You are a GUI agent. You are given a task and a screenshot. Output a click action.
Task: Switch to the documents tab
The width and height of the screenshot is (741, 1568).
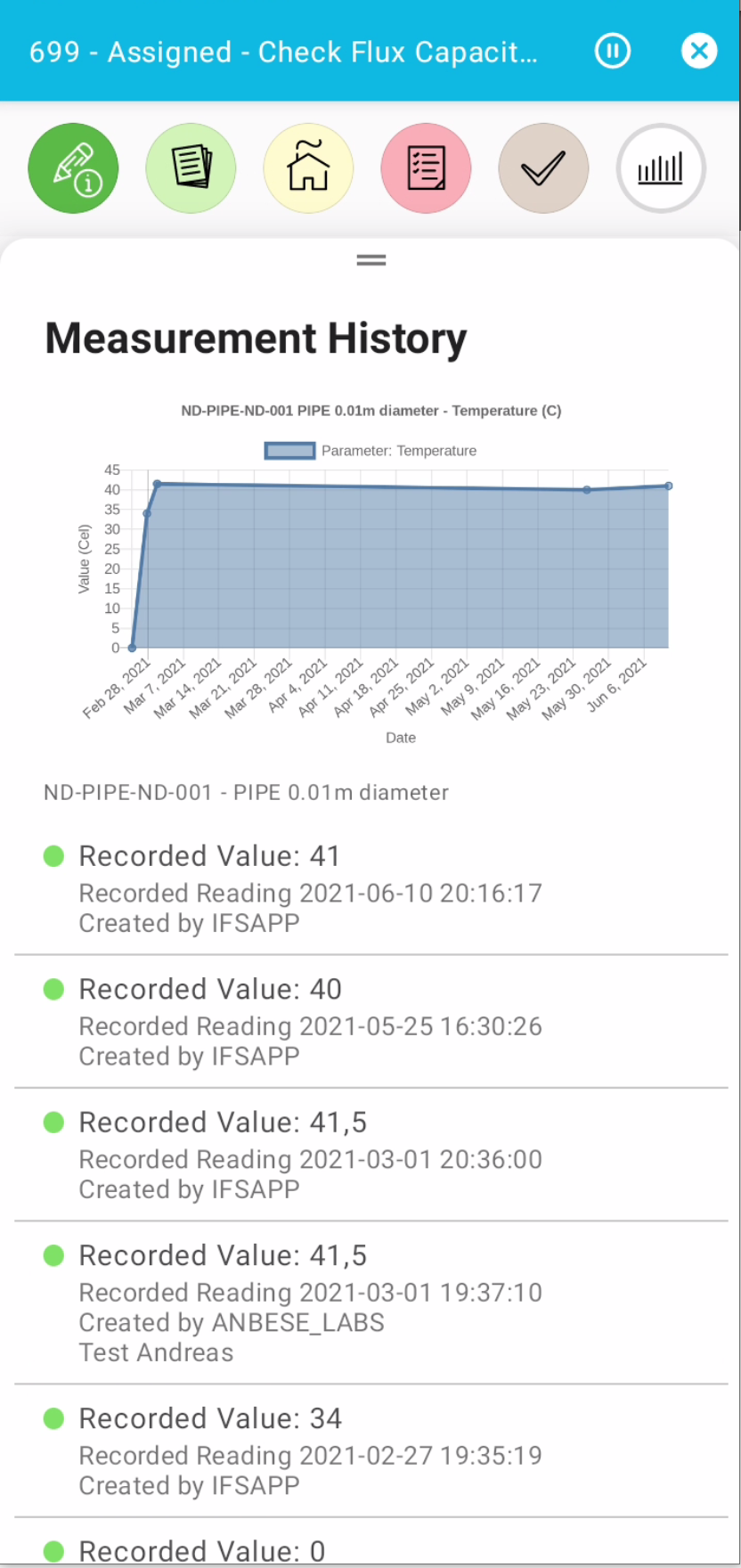(x=191, y=168)
